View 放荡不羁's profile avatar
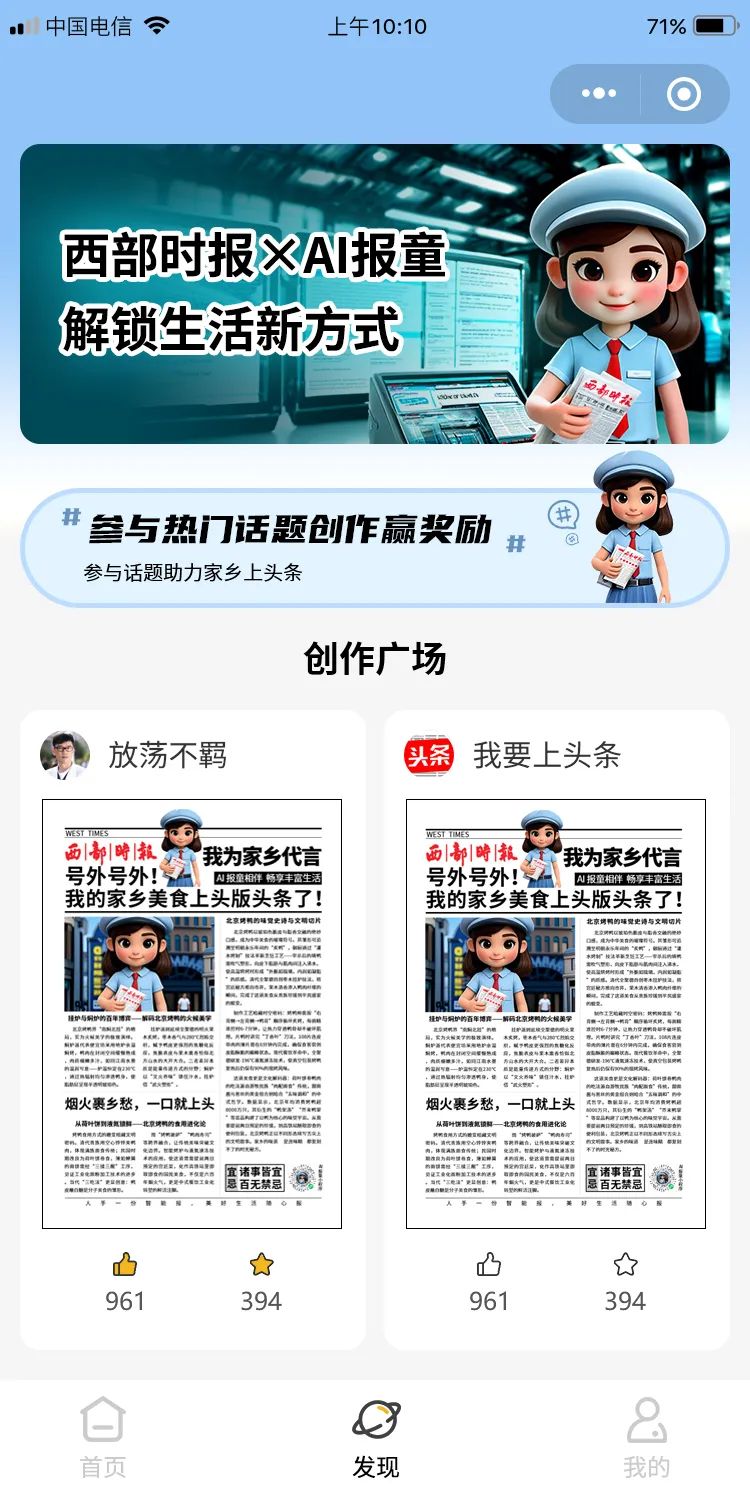Screen dimensions: 750x1490 coord(65,755)
